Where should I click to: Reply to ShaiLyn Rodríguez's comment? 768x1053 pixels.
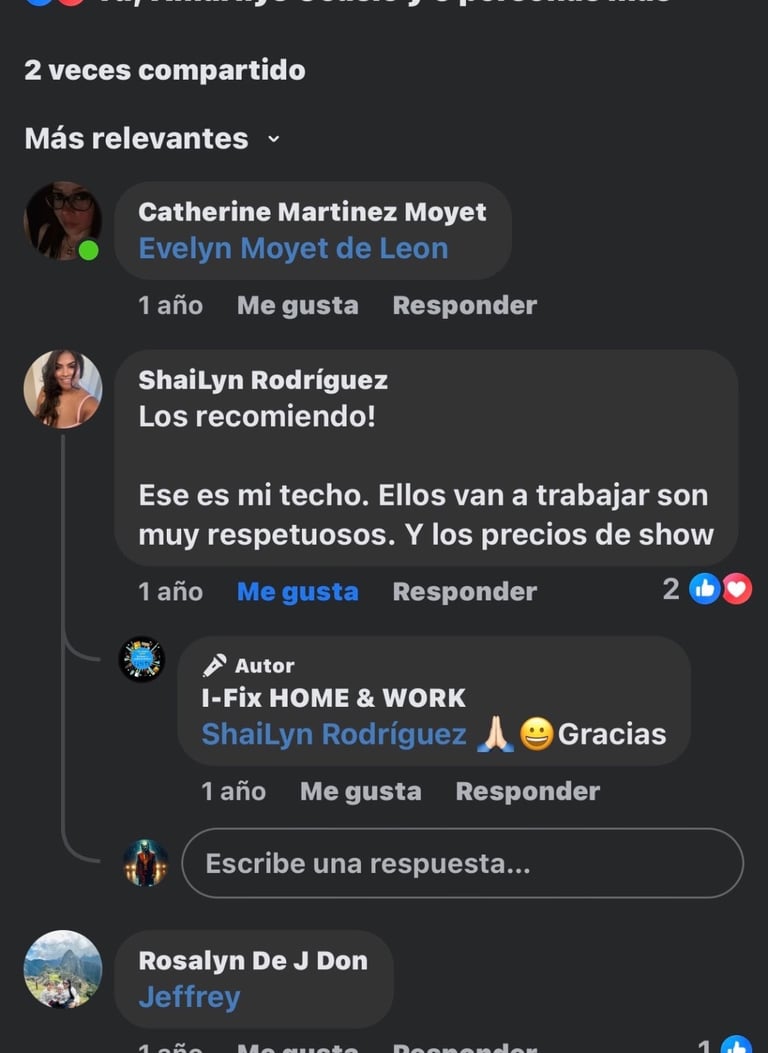[x=465, y=592]
